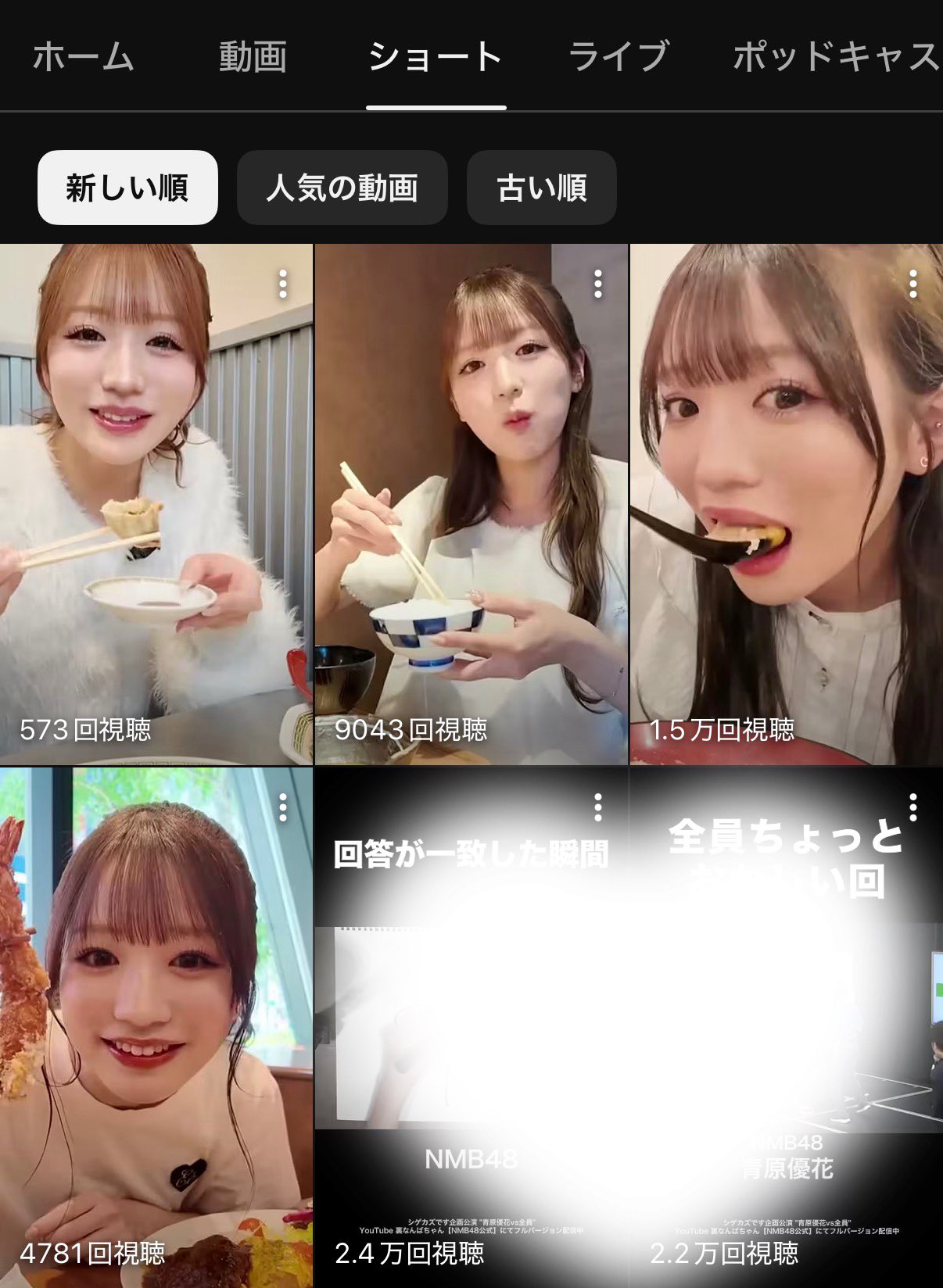Sort by 人気の動画
943x1288 pixels.
[342, 188]
